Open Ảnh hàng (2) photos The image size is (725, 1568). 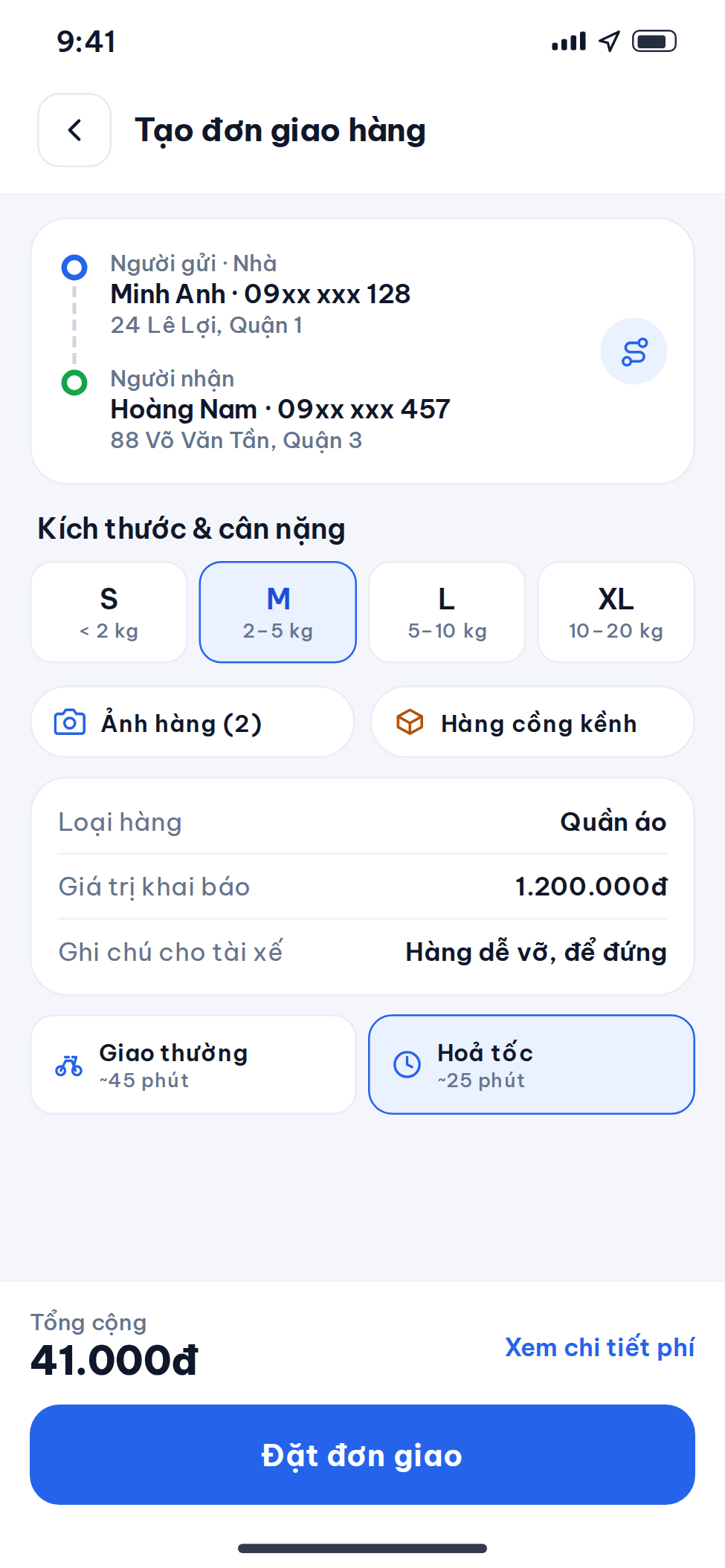click(x=193, y=722)
